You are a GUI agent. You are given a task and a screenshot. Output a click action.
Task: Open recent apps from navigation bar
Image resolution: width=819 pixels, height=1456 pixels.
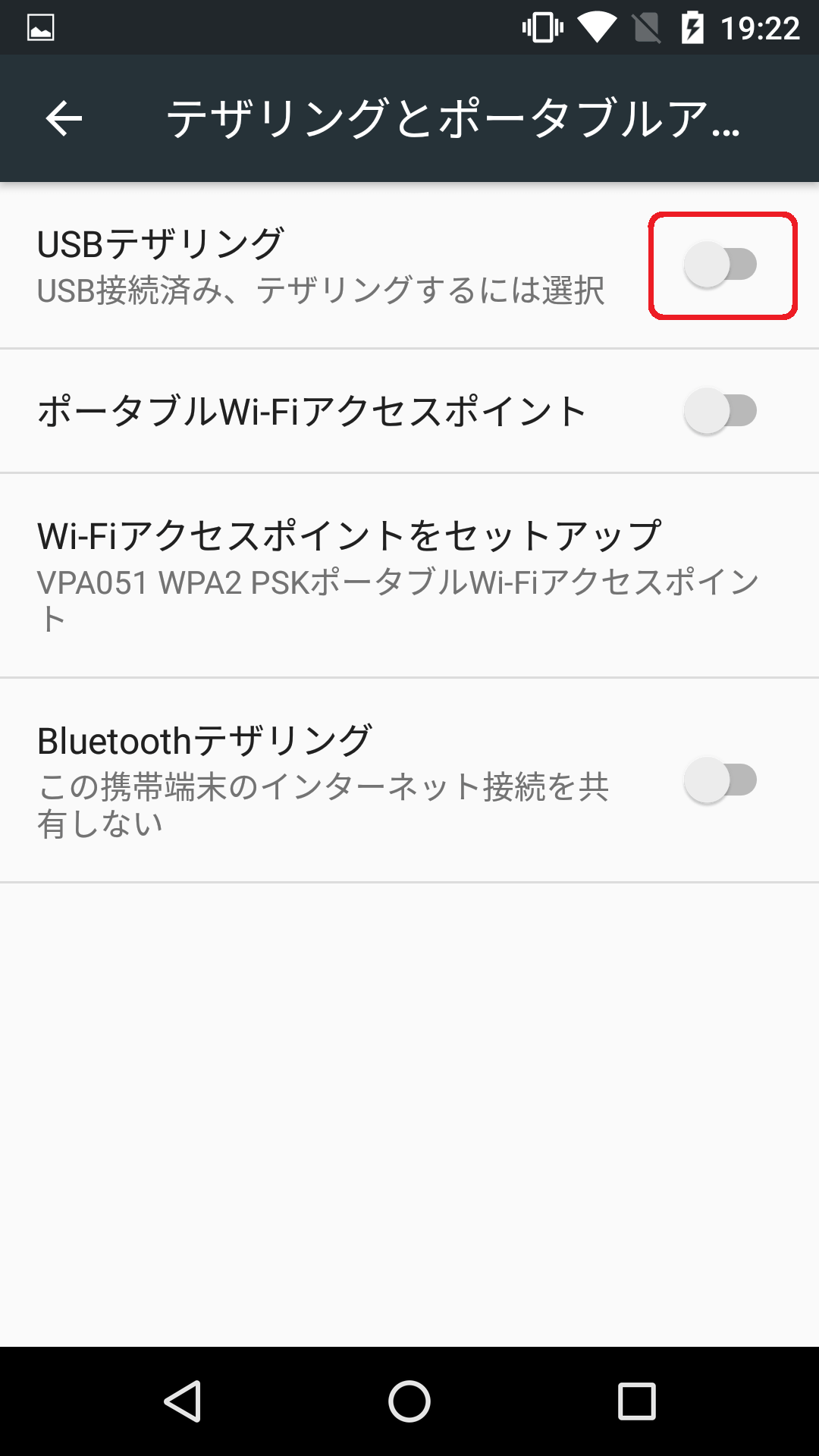click(x=637, y=1401)
